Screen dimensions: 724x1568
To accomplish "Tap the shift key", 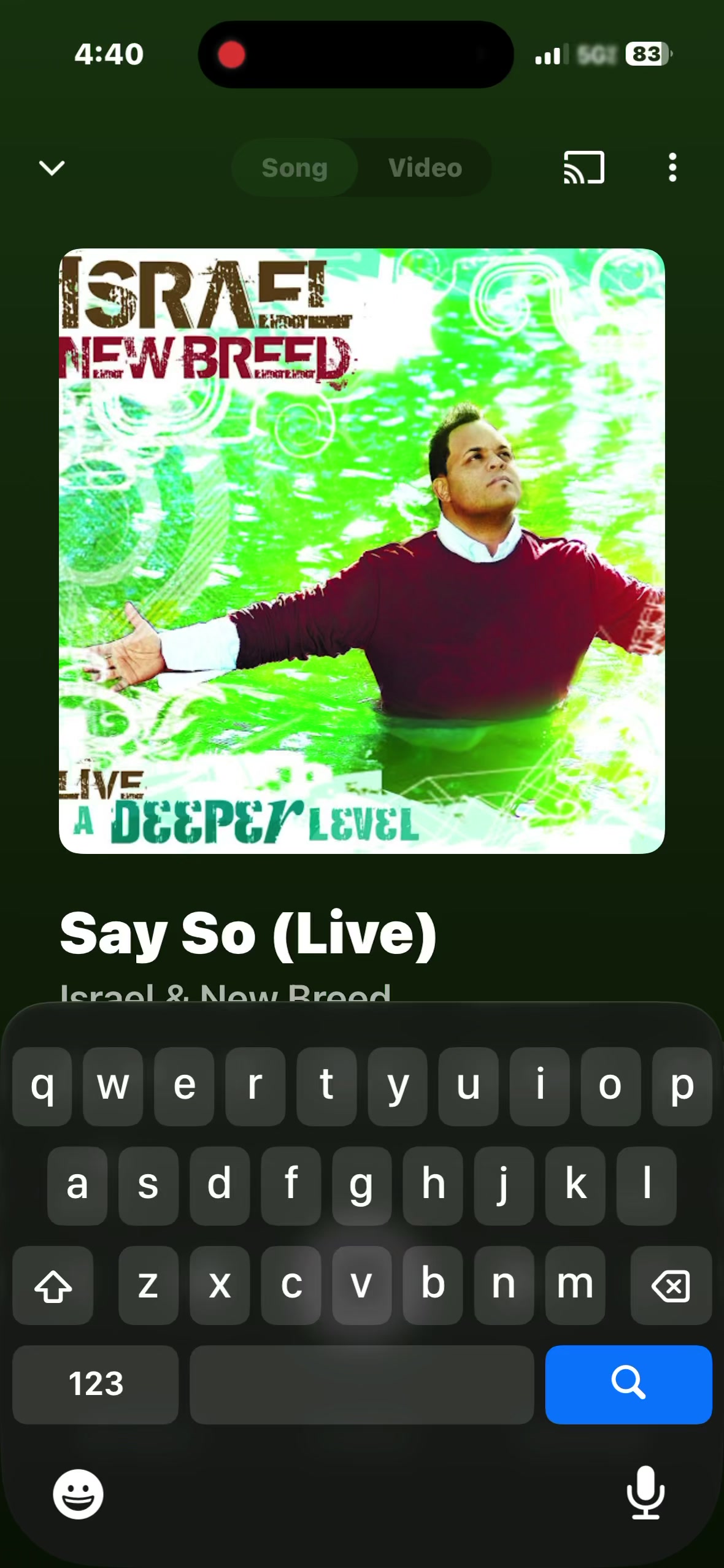I will 53,1285.
